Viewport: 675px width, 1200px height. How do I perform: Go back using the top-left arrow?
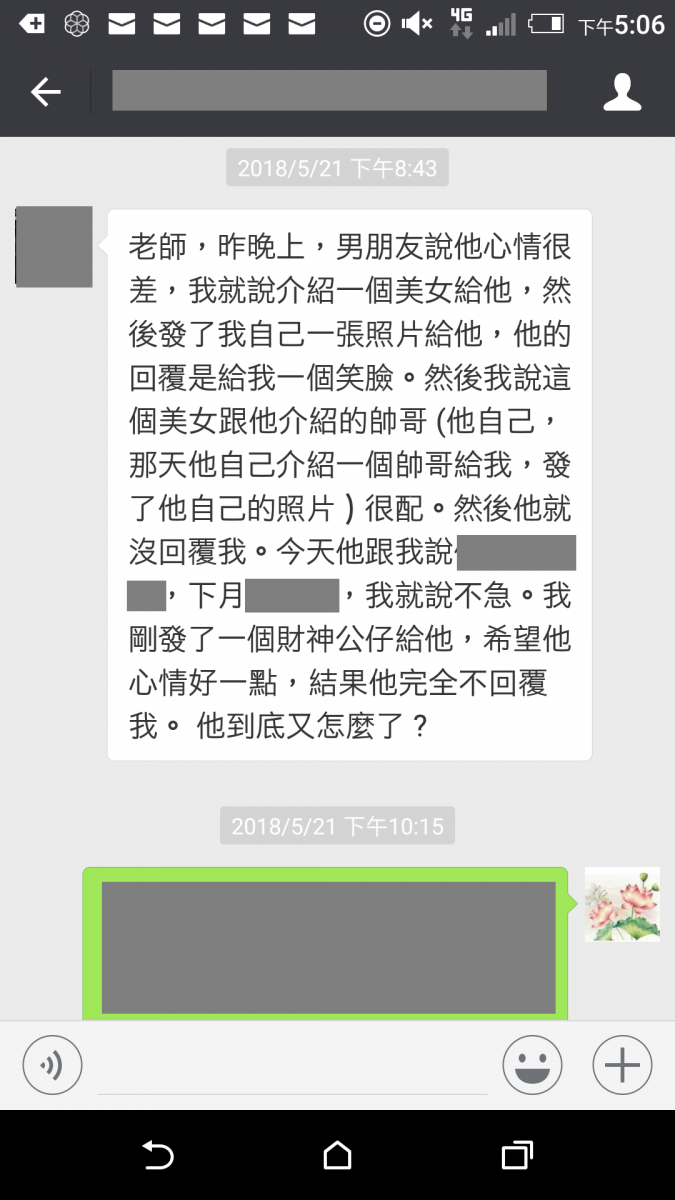tap(46, 93)
